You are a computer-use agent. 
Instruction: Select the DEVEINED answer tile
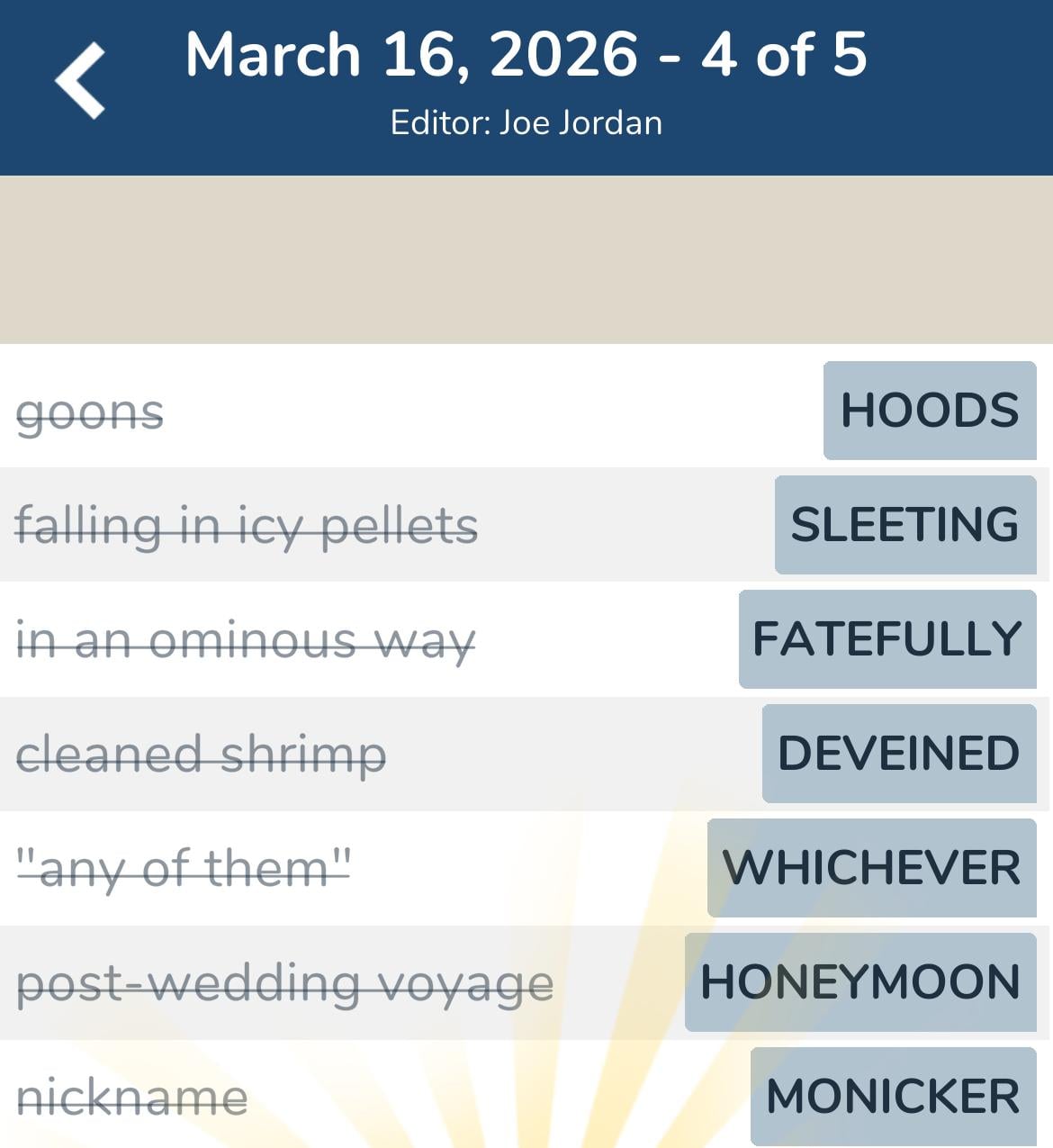tap(897, 753)
